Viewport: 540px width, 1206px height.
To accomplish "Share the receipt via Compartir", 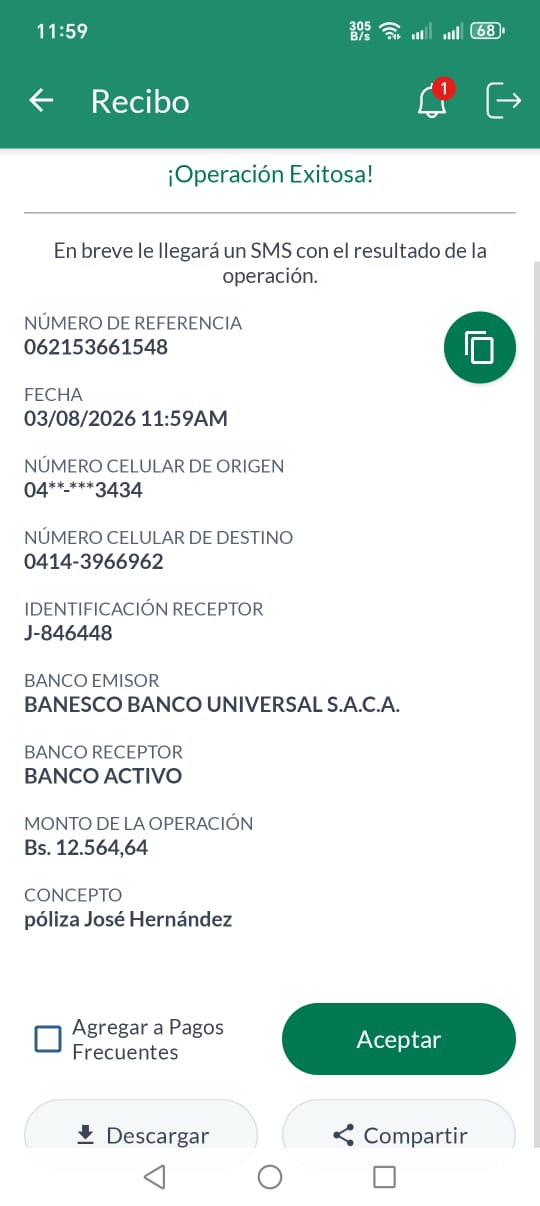I will [x=399, y=1128].
